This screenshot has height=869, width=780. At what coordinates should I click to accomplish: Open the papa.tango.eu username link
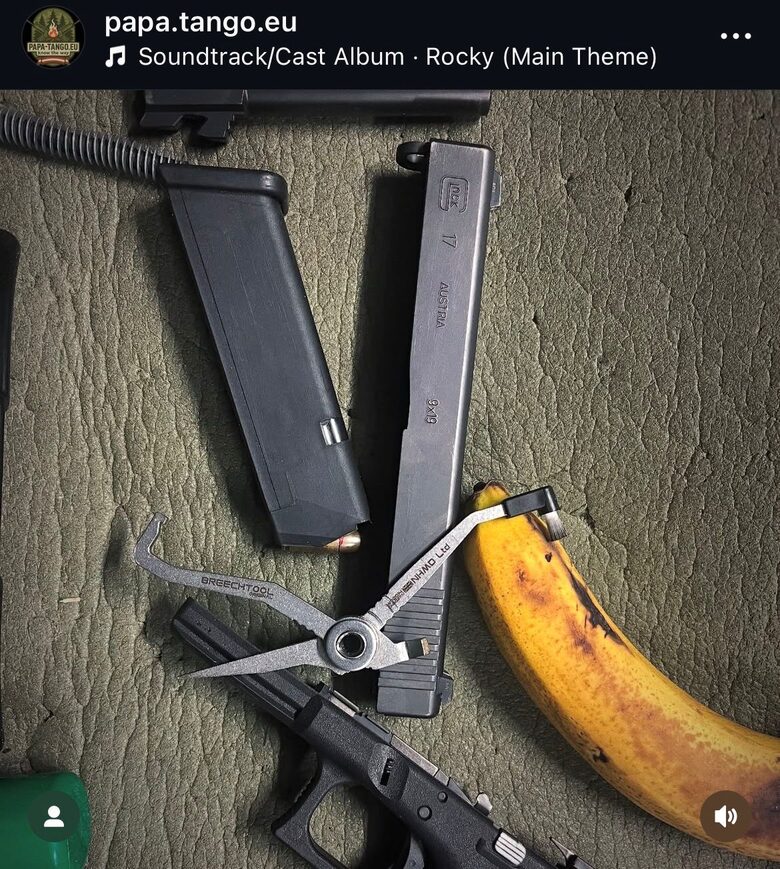coord(200,22)
